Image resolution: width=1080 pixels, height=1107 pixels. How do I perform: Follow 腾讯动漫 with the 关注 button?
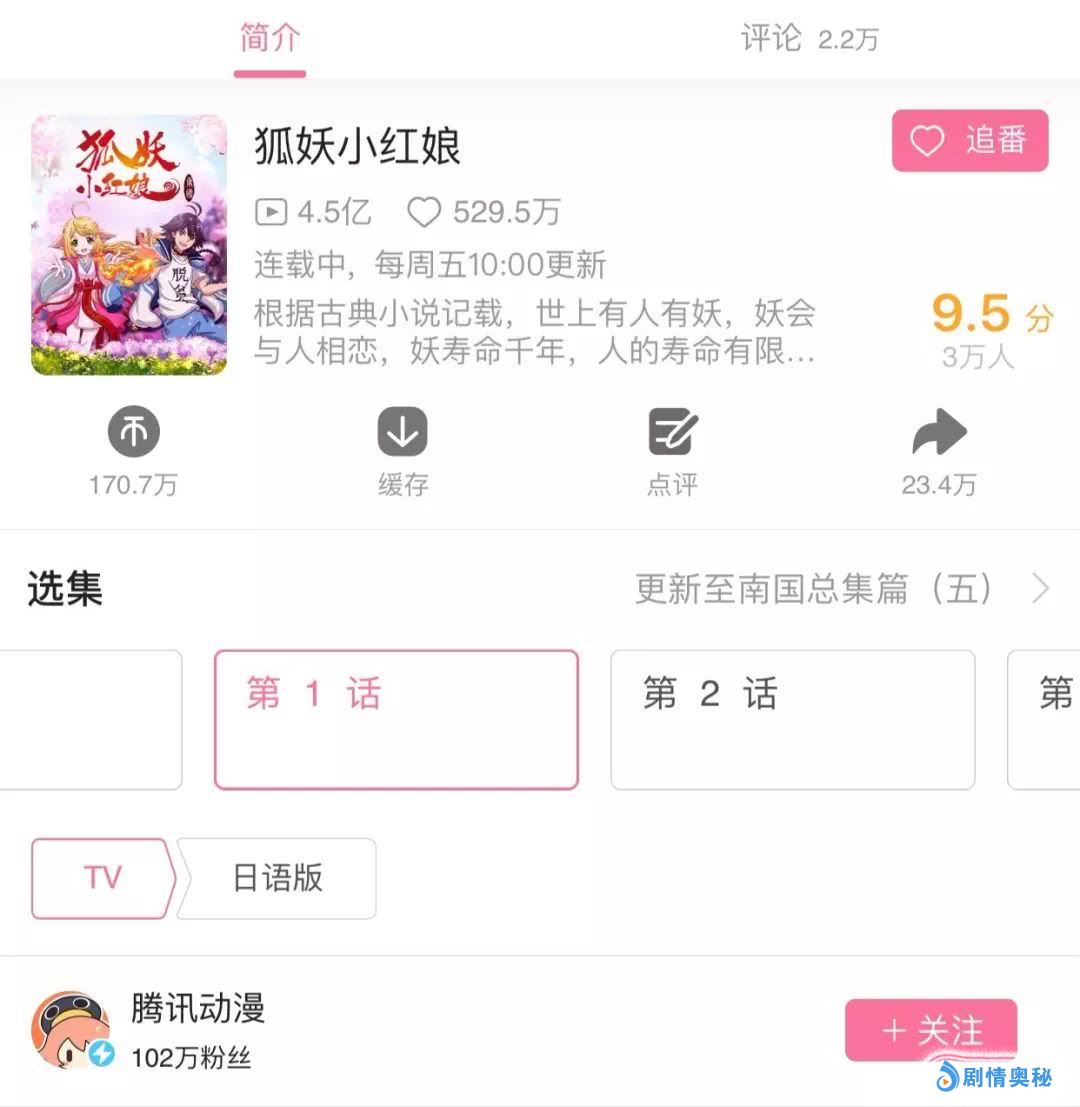coord(930,1030)
